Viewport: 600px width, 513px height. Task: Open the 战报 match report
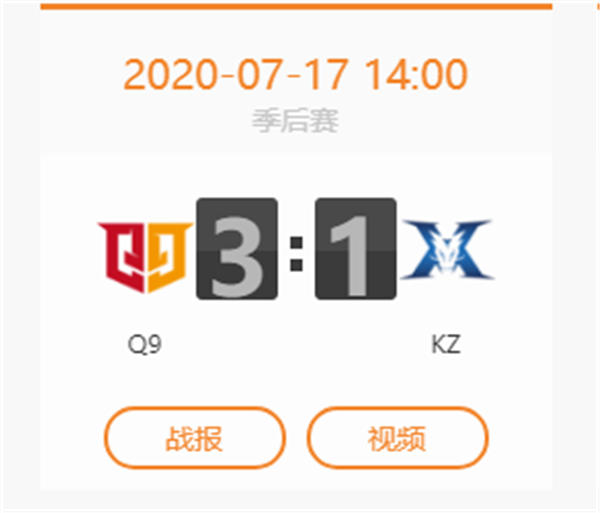tap(195, 439)
